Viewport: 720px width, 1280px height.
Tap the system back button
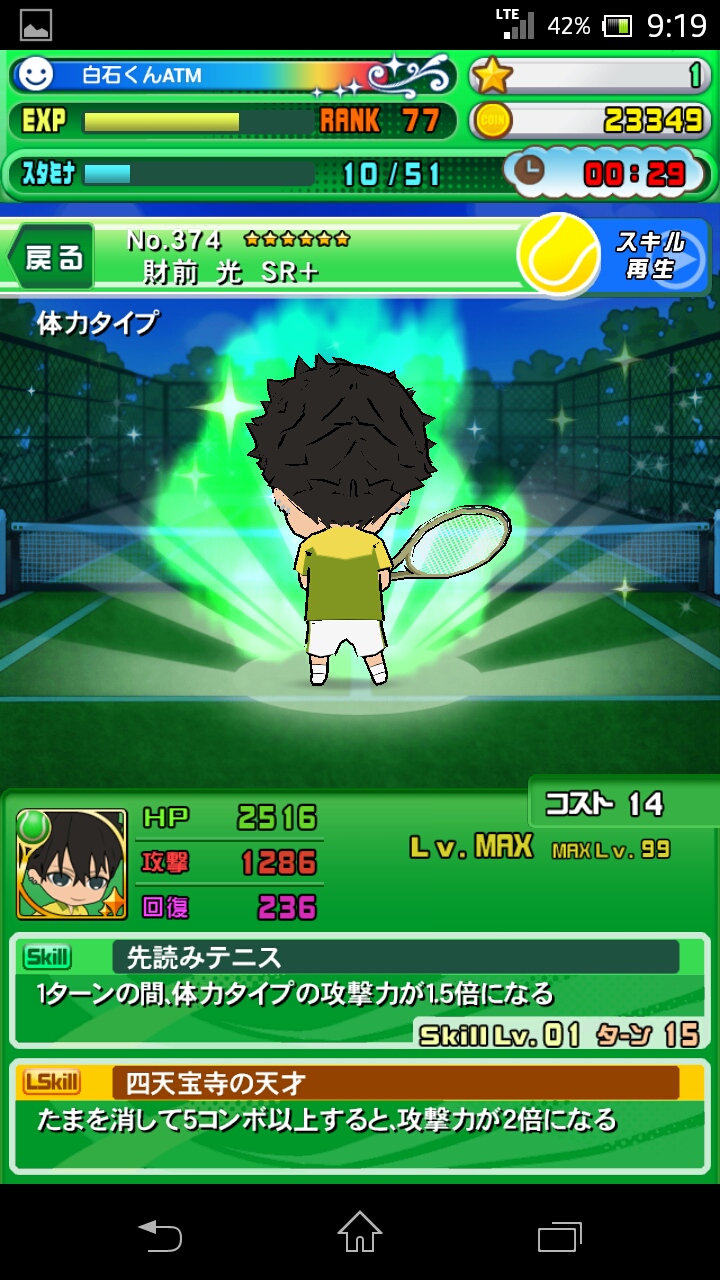tap(160, 1236)
